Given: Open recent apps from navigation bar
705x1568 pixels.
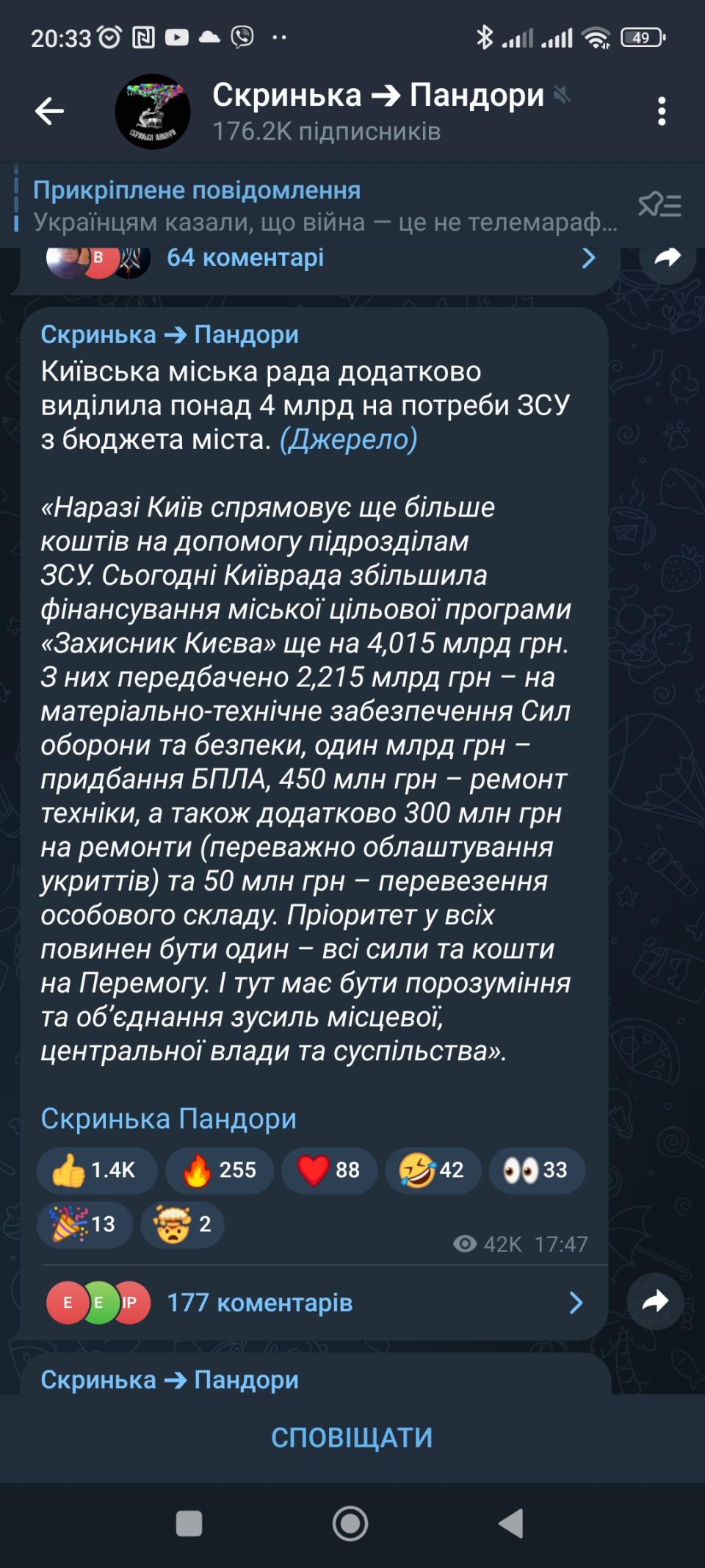Looking at the screenshot, I should [189, 1523].
